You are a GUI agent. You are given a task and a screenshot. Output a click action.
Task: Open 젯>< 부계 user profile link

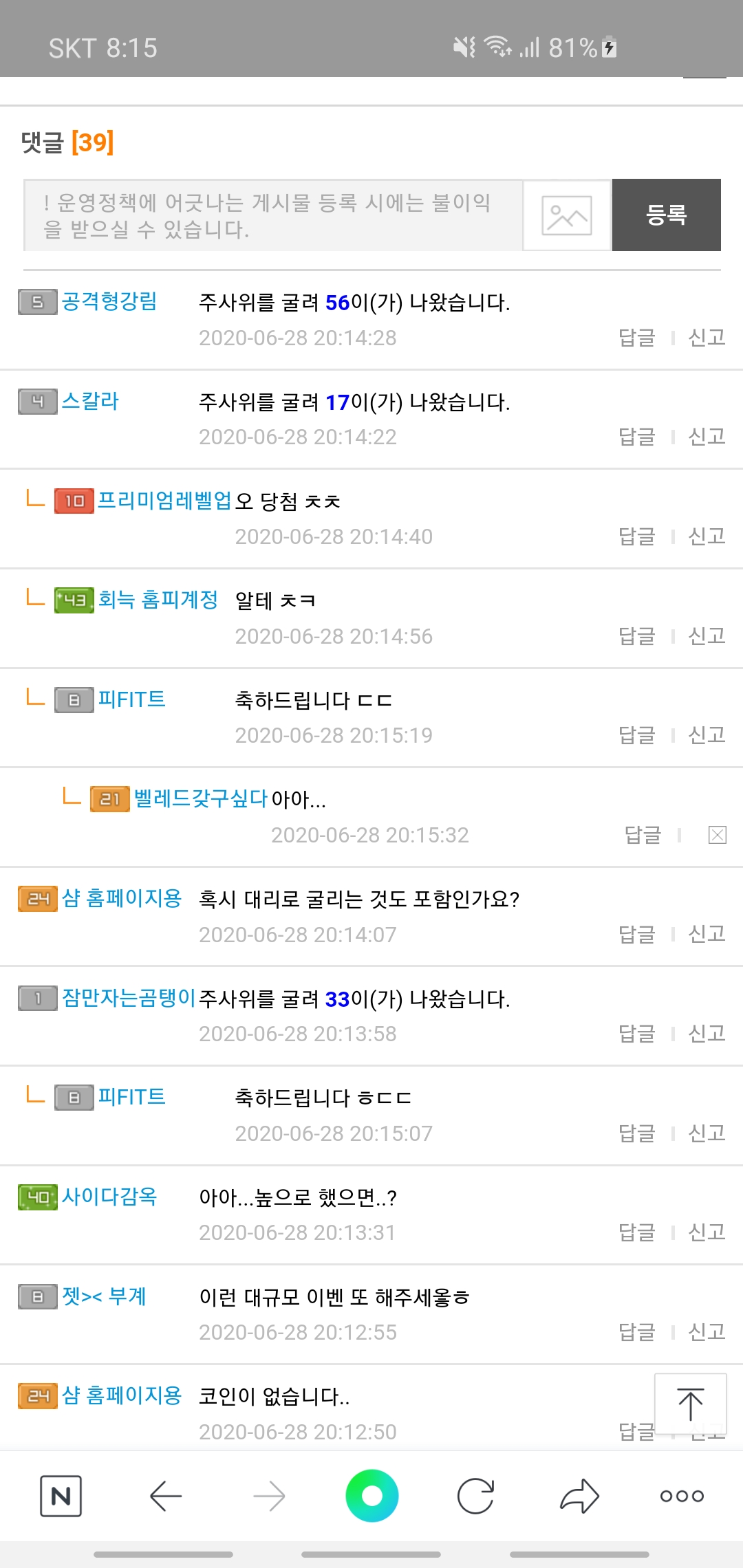(x=104, y=1296)
